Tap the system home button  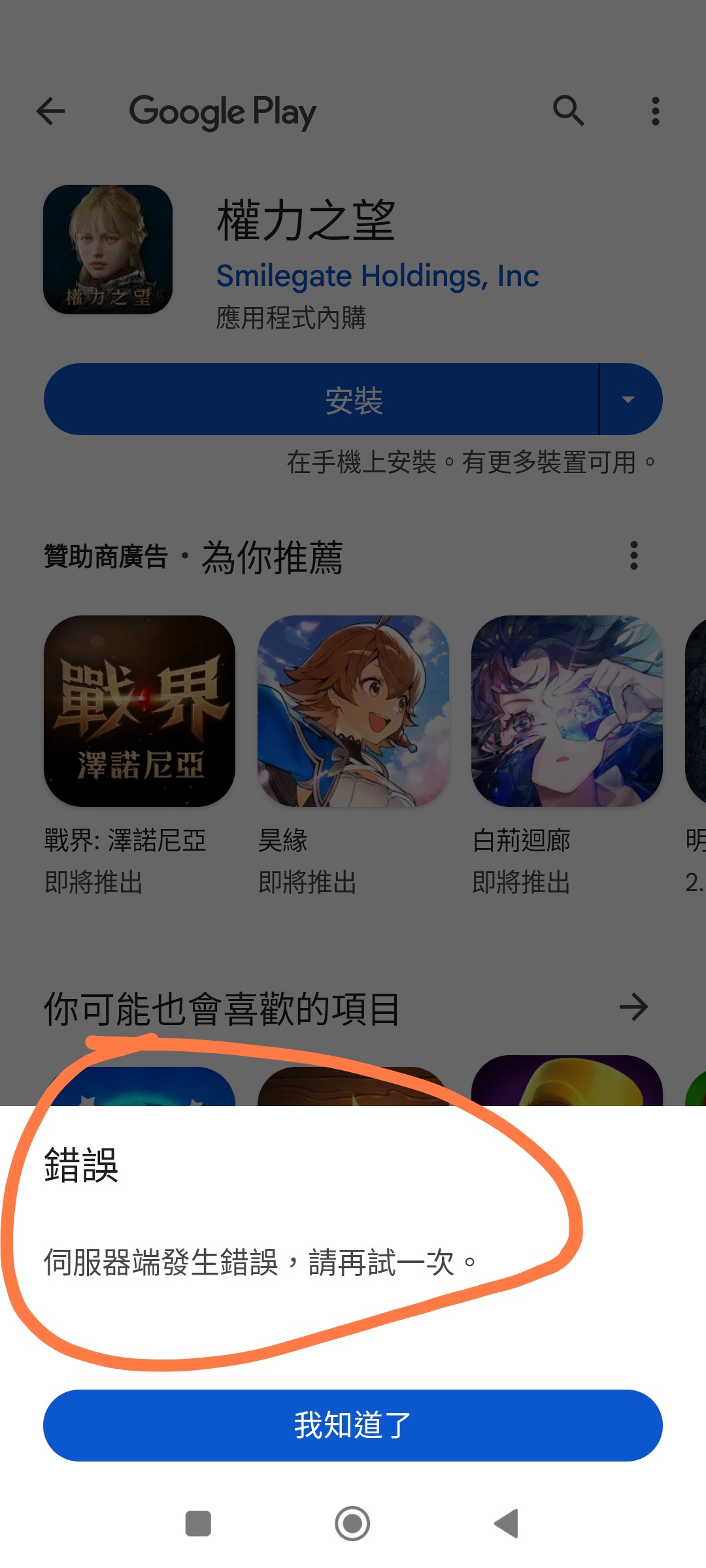click(352, 1524)
